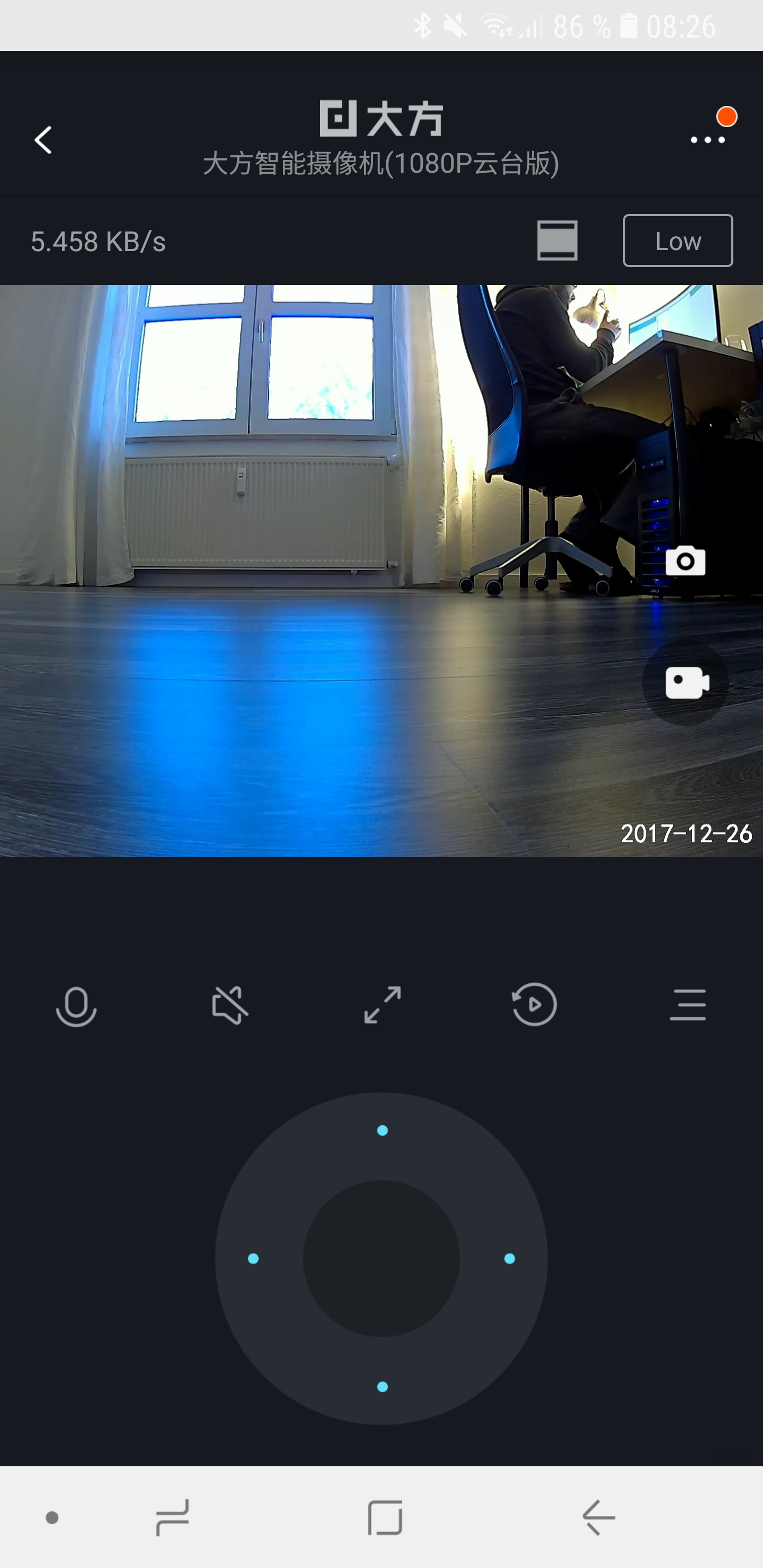Go back using the top-left arrow
The height and width of the screenshot is (1568, 763).
[43, 140]
